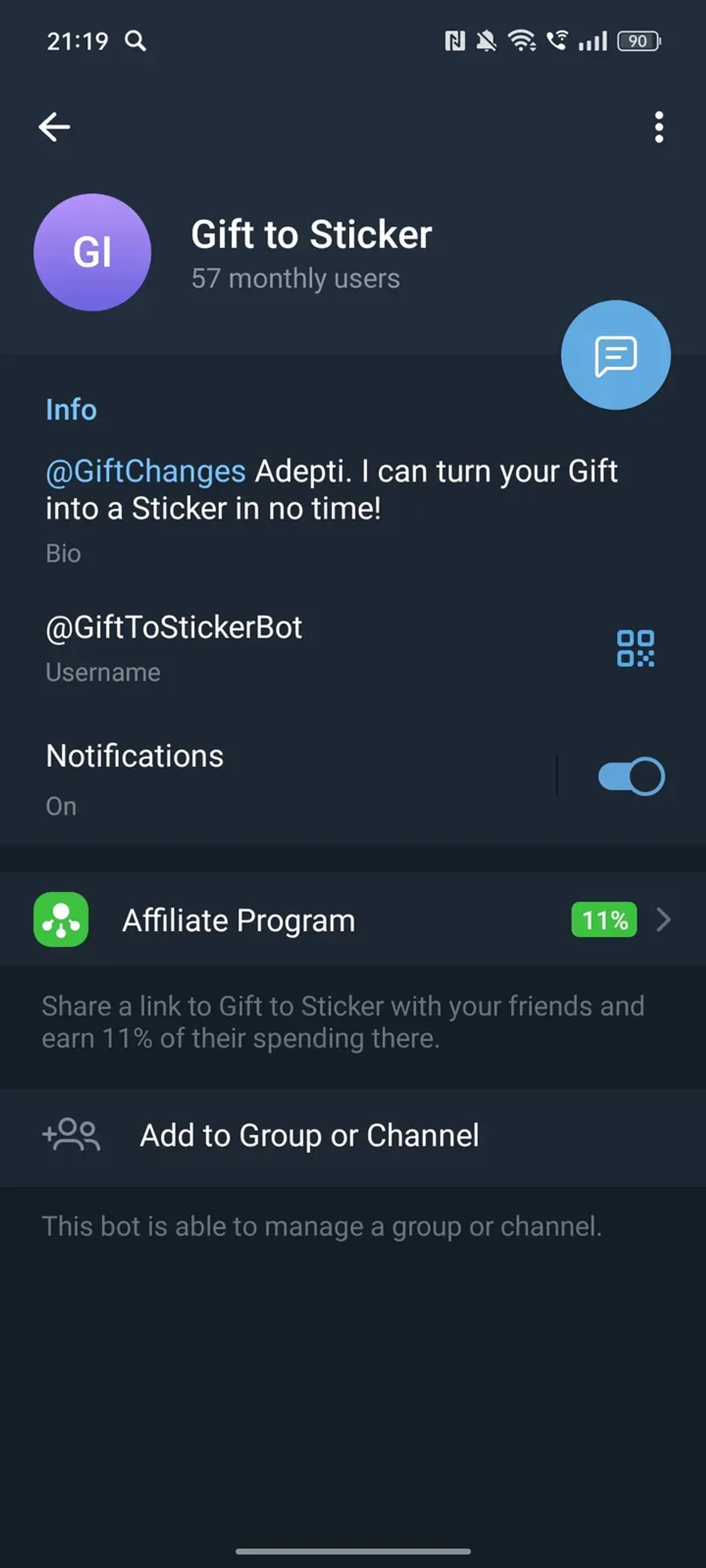Go back with the arrow
This screenshot has height=1568, width=706.
click(x=53, y=127)
